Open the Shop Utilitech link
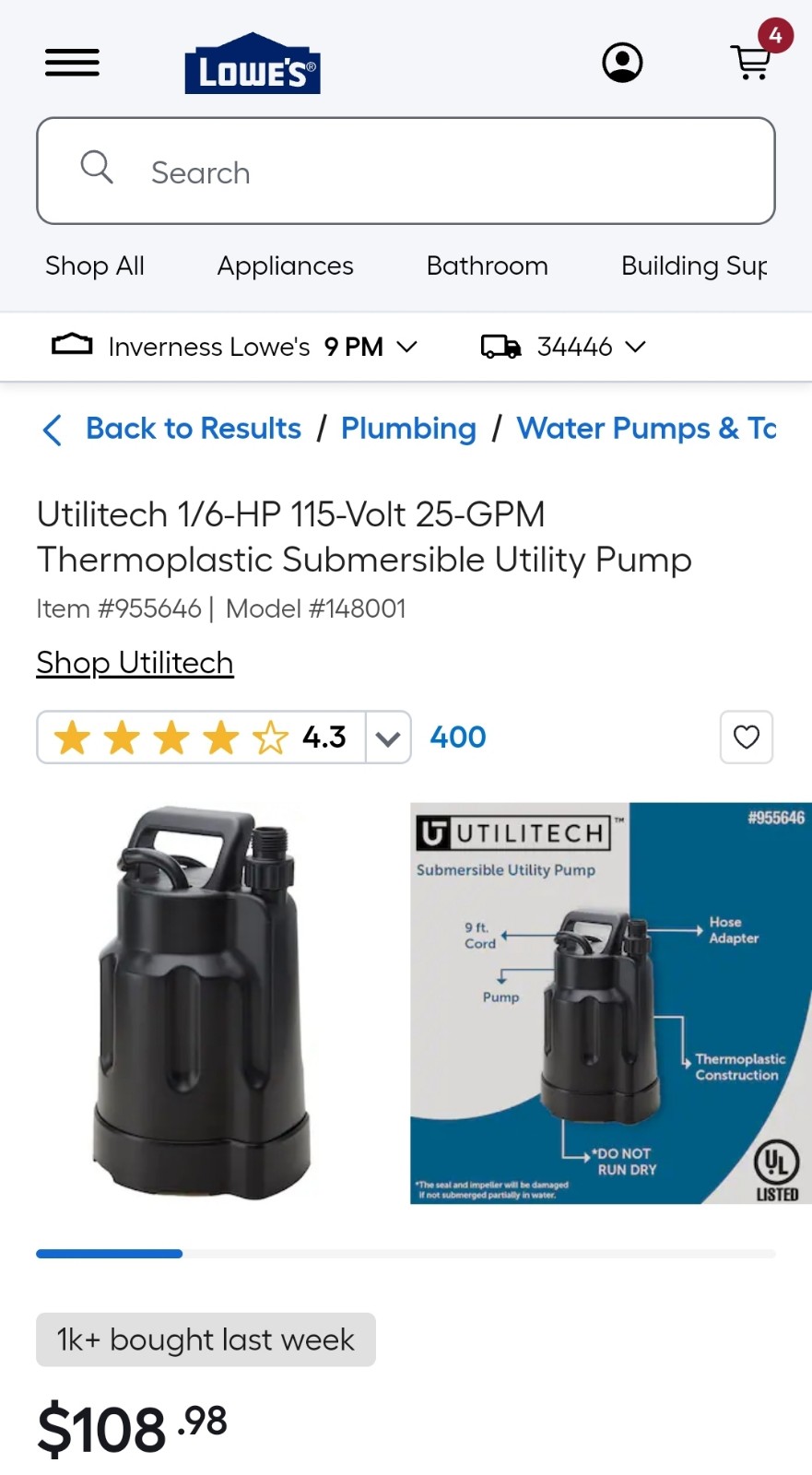 click(135, 663)
